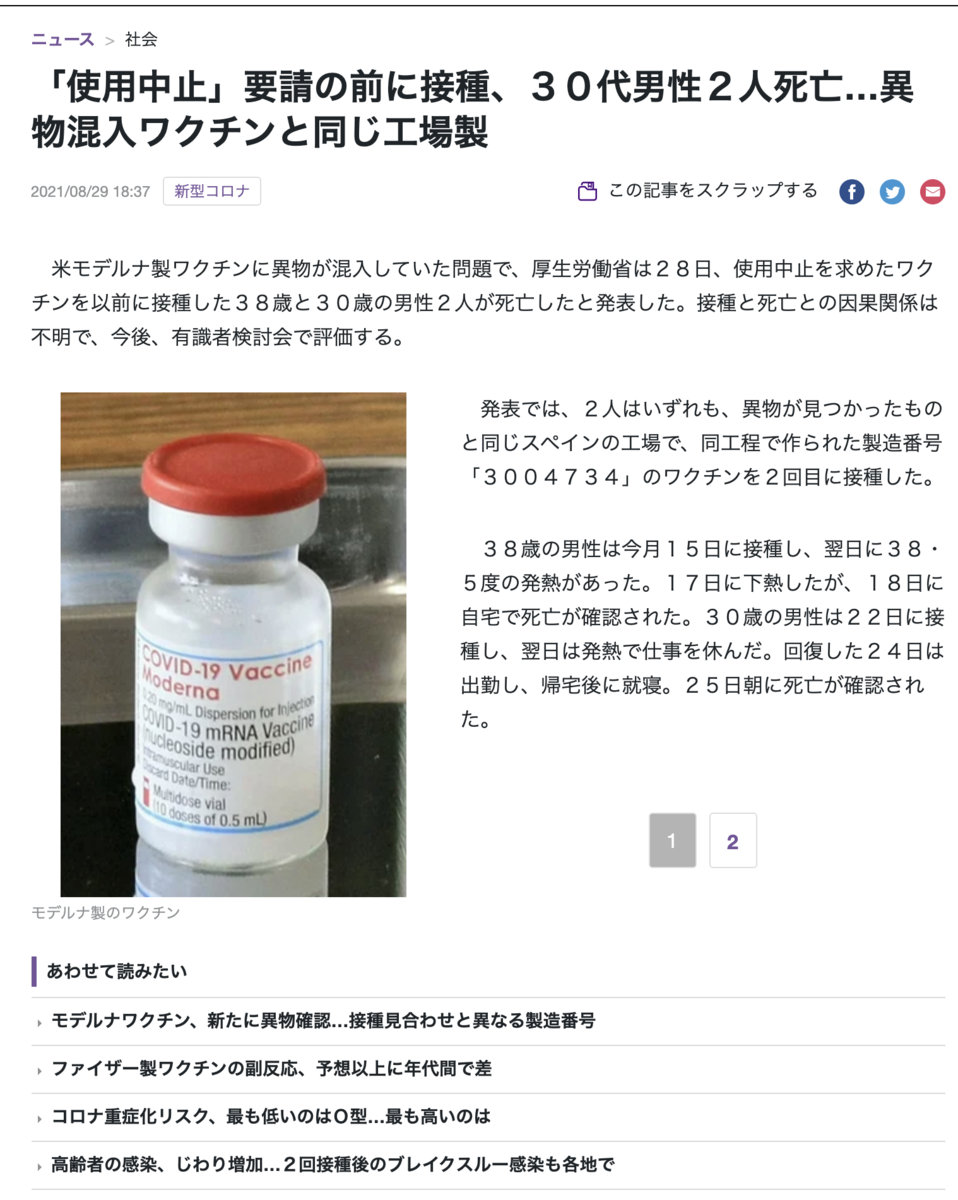Viewport: 958px width, 1200px height.
Task: Read ファイザー製ワクチンの副反応 related article
Action: [x=271, y=1069]
